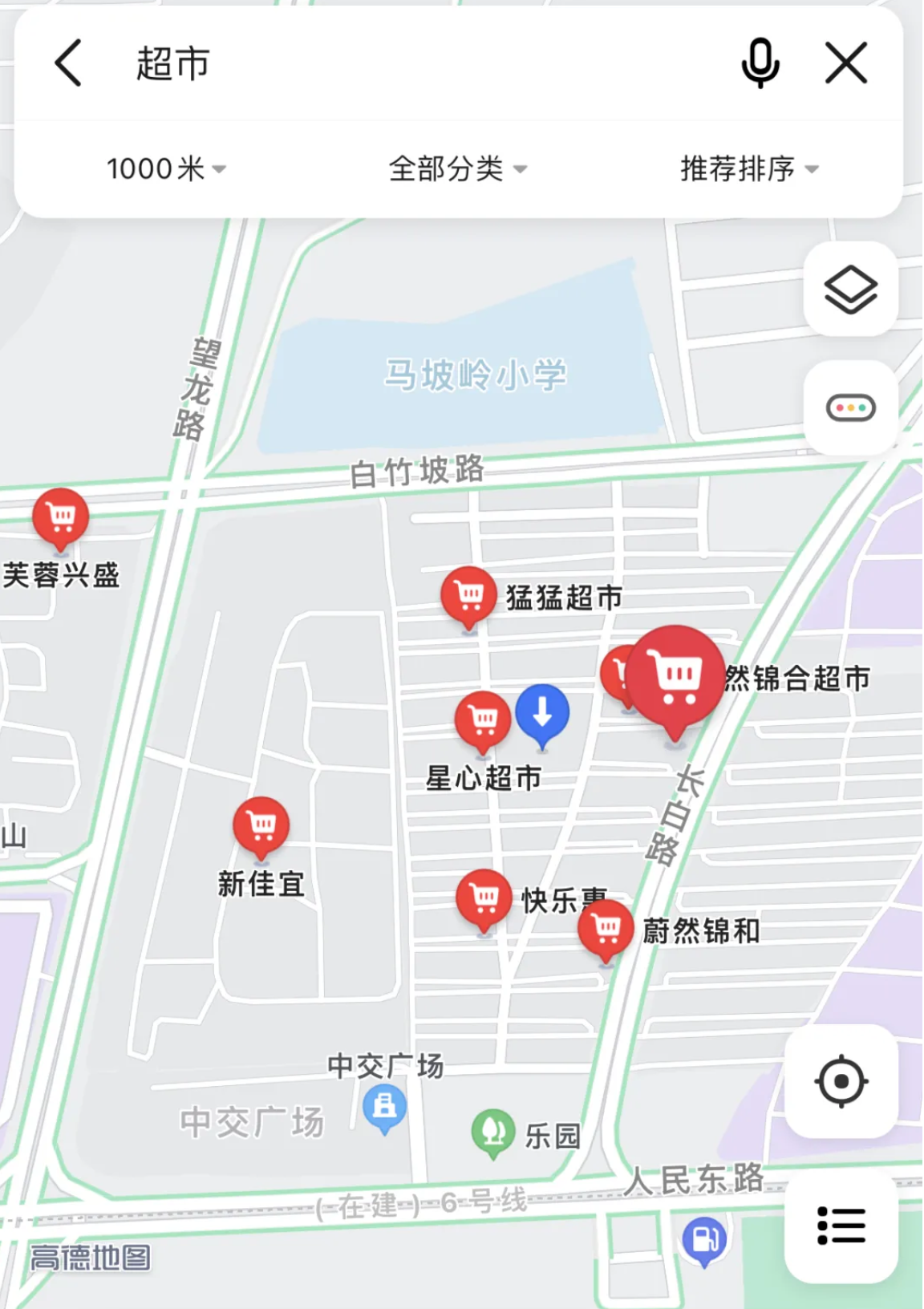Open the 中交广场 point of interest
This screenshot has width=924, height=1309.
click(385, 1108)
